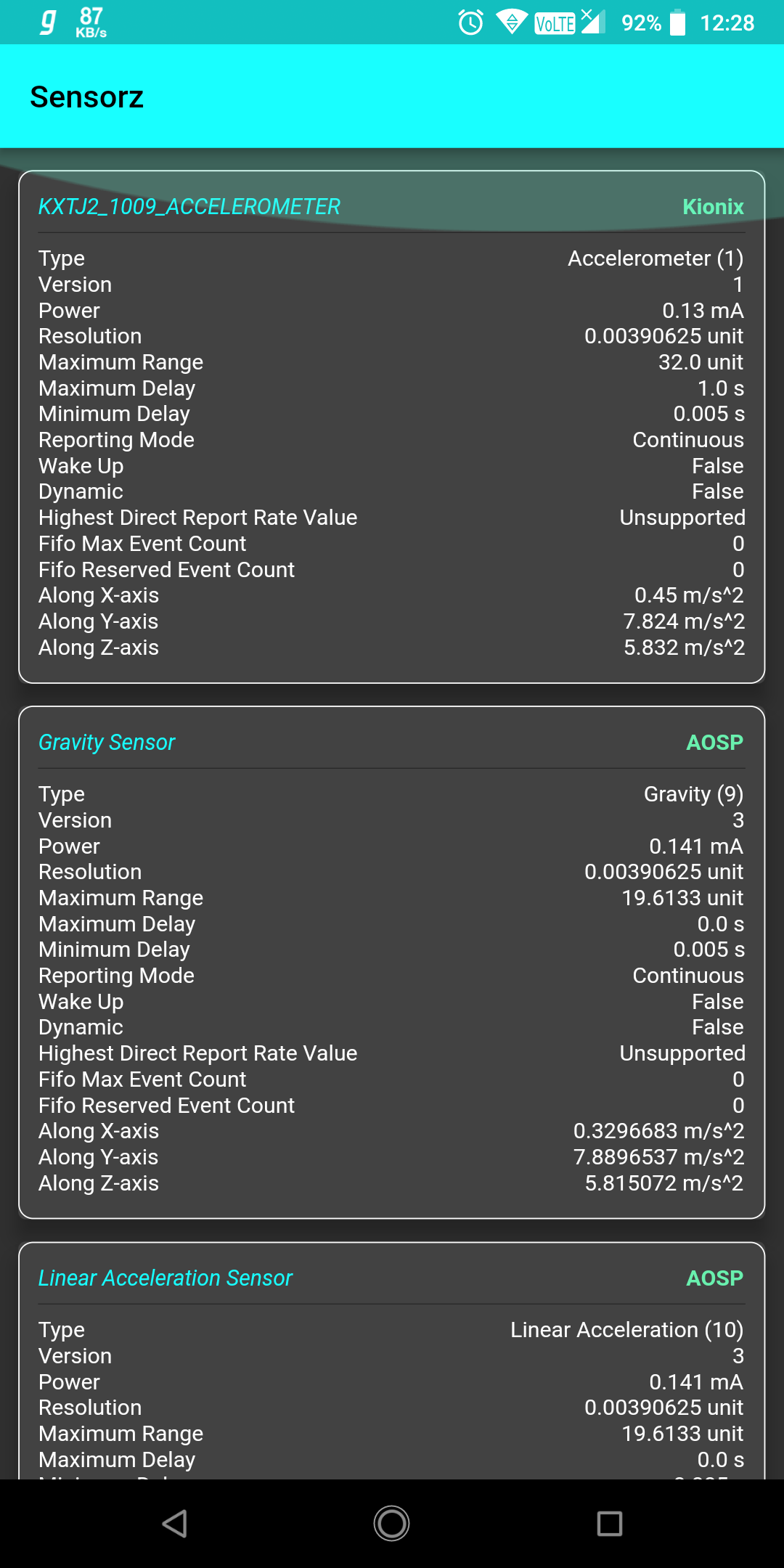
Task: Open the KXTJ2_1009_ACCELEROMETER sensor card
Action: tap(392, 427)
